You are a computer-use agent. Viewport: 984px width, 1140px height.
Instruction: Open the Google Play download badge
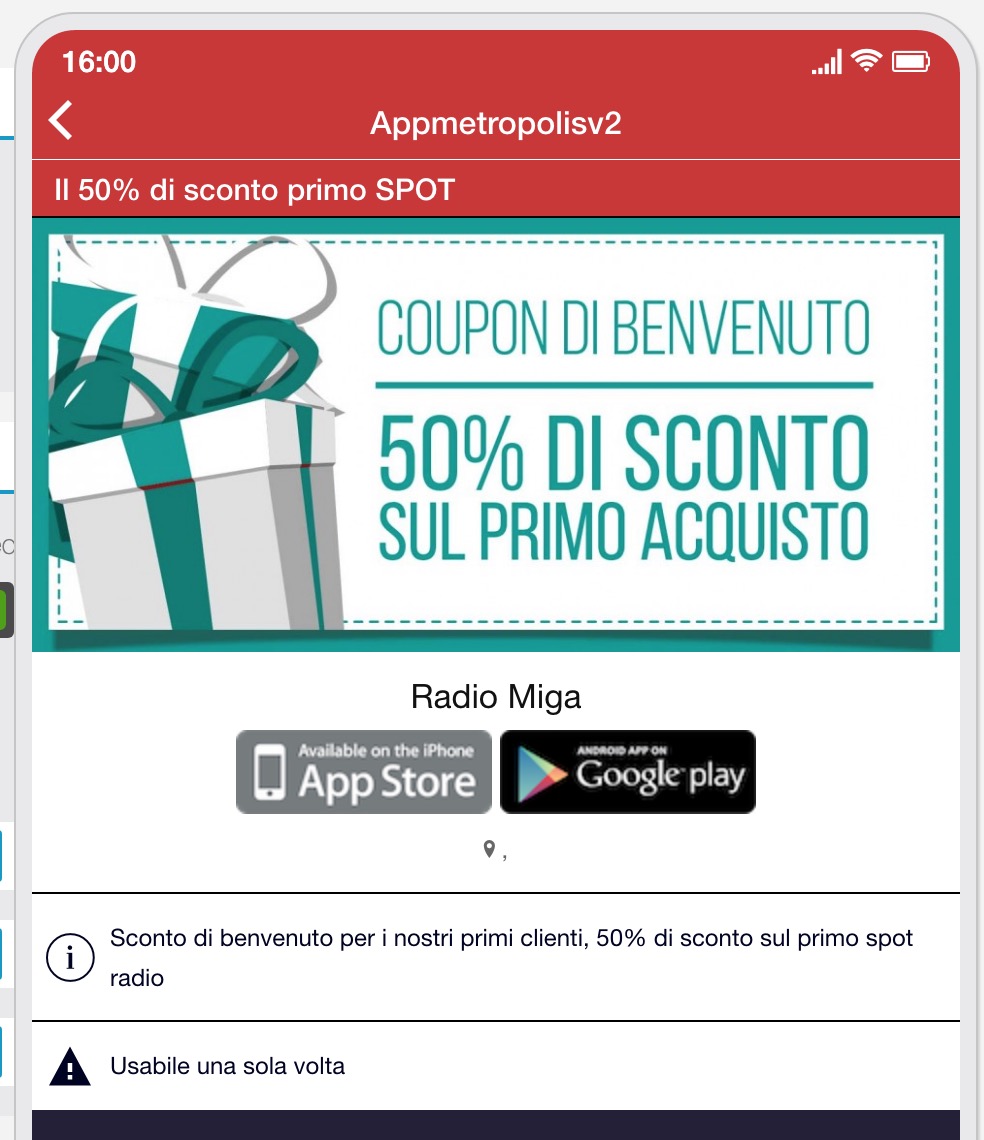tap(627, 771)
